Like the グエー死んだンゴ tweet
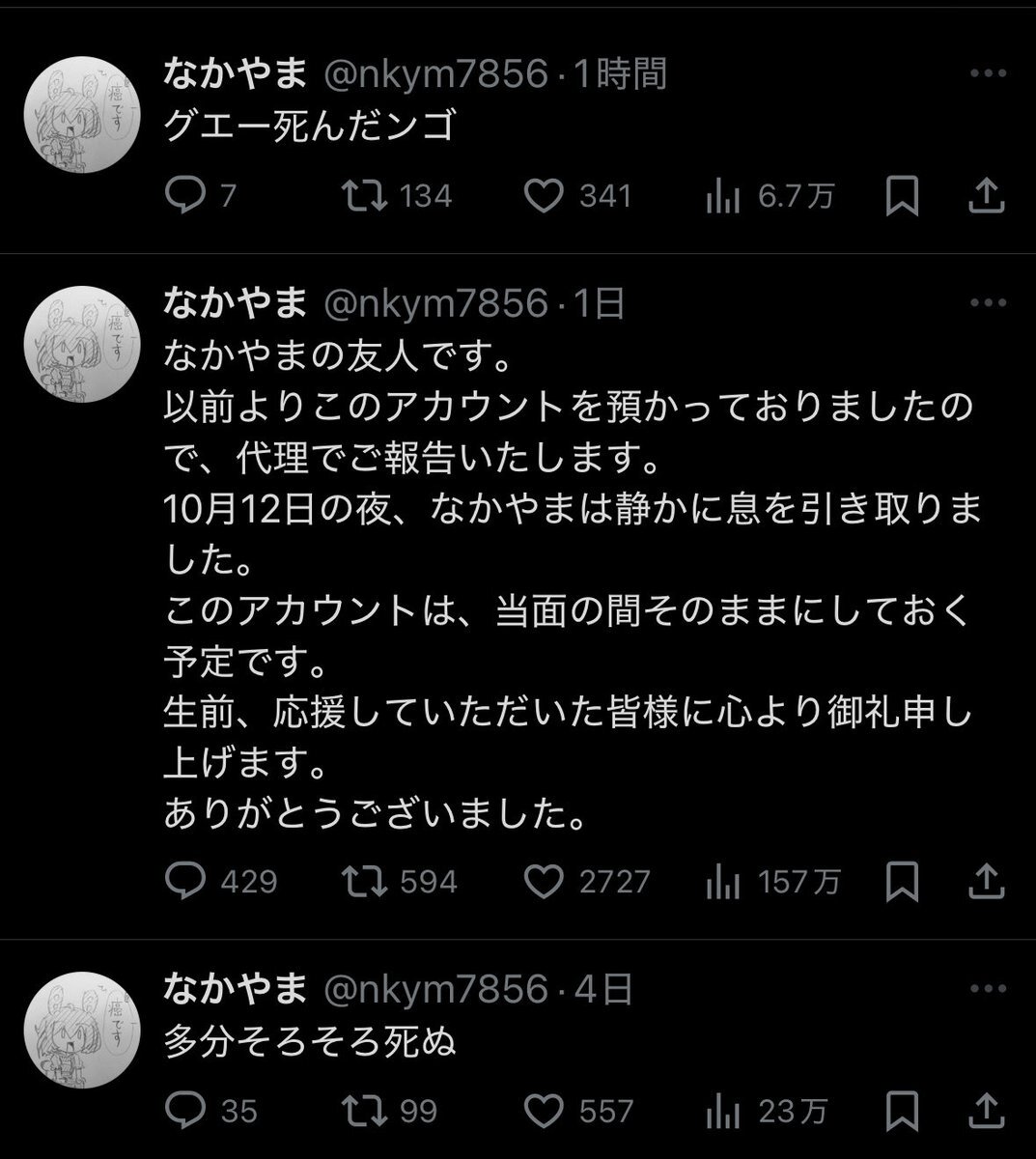 click(x=544, y=197)
